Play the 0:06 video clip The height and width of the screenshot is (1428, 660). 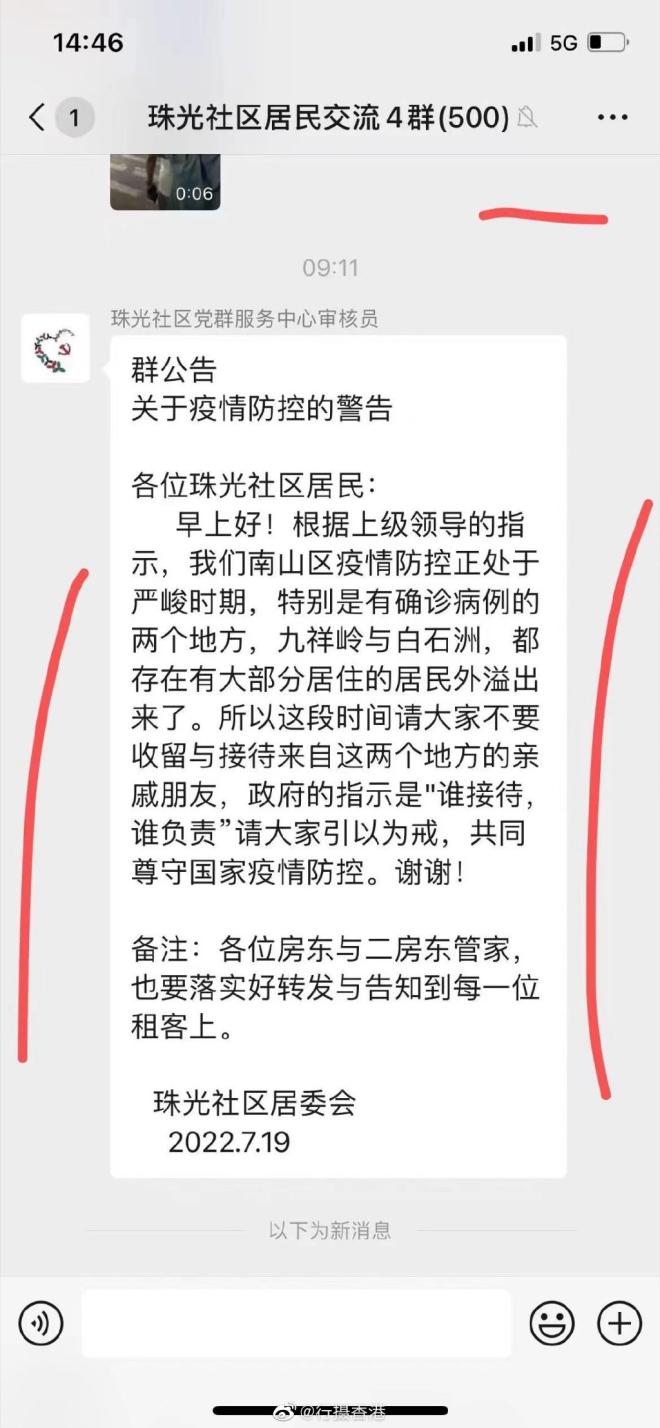coord(165,182)
